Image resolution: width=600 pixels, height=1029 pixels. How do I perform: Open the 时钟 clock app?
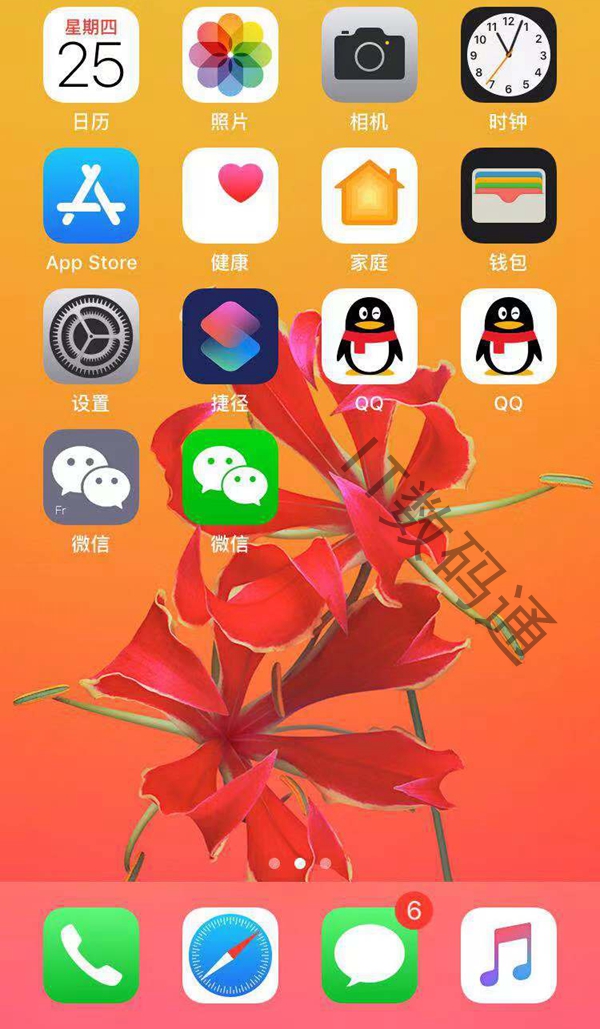click(508, 55)
